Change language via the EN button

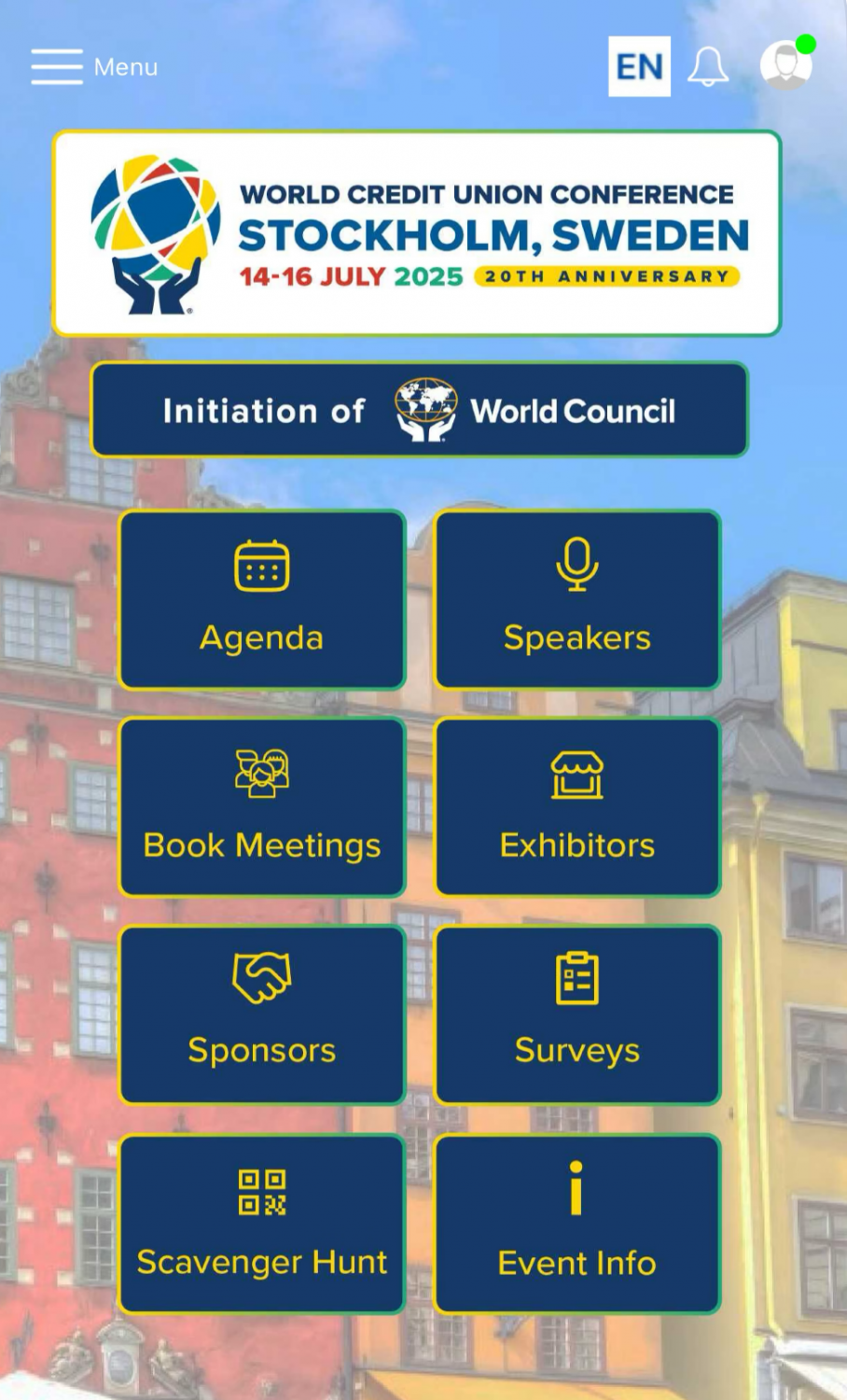[x=639, y=66]
